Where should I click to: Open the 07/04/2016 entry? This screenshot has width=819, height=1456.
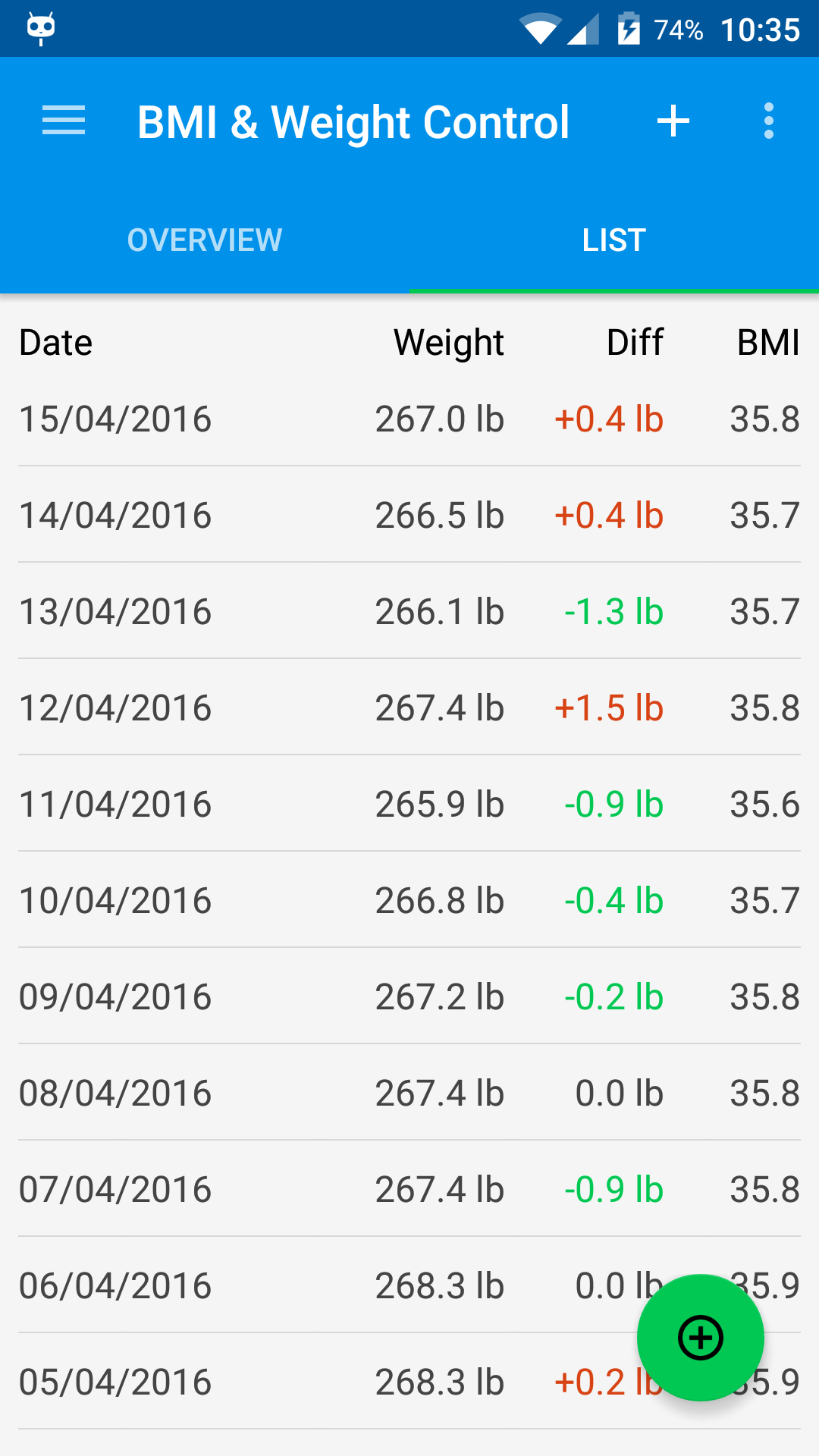303,1190
